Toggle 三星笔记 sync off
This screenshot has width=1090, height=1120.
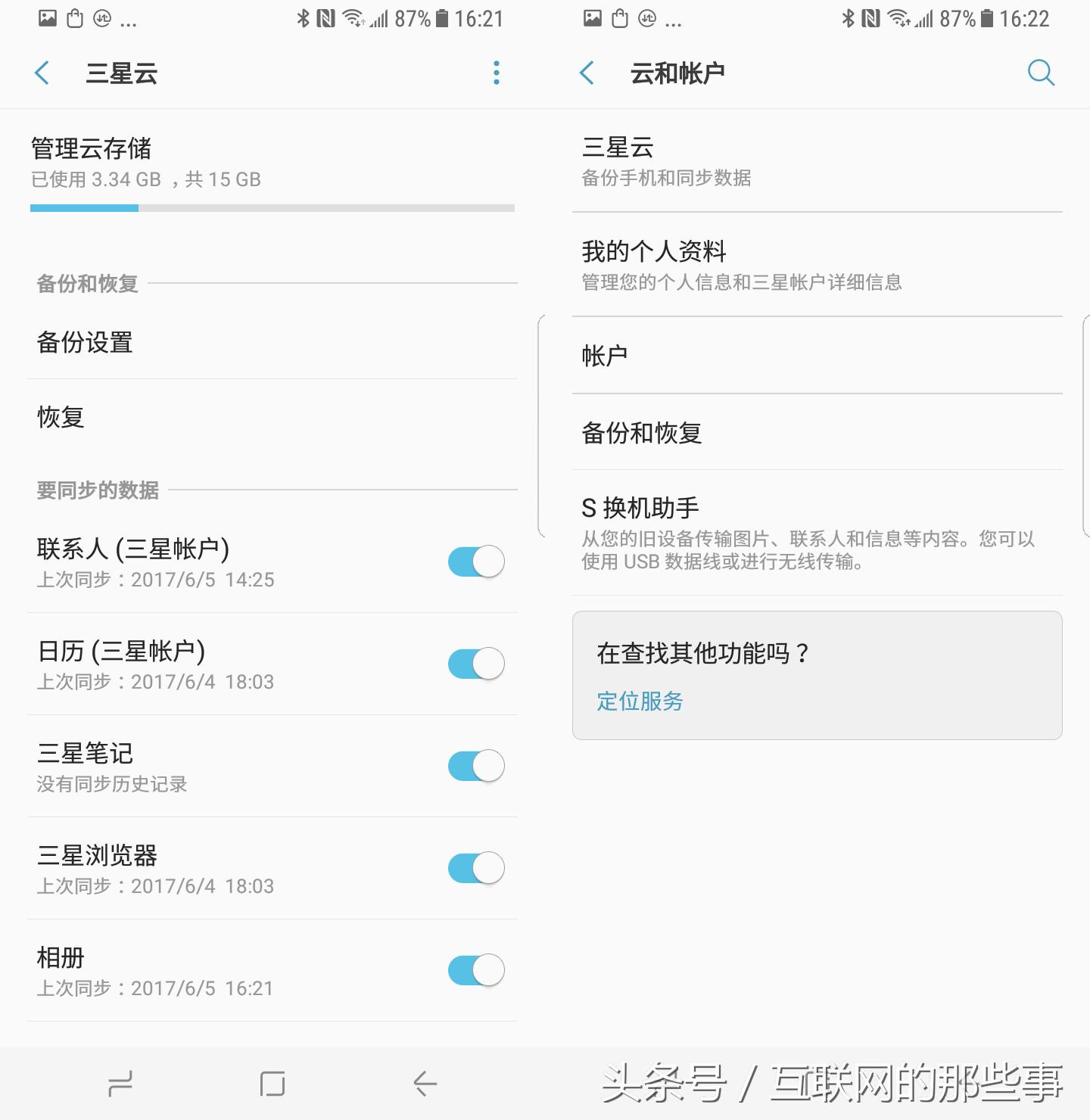click(x=475, y=765)
